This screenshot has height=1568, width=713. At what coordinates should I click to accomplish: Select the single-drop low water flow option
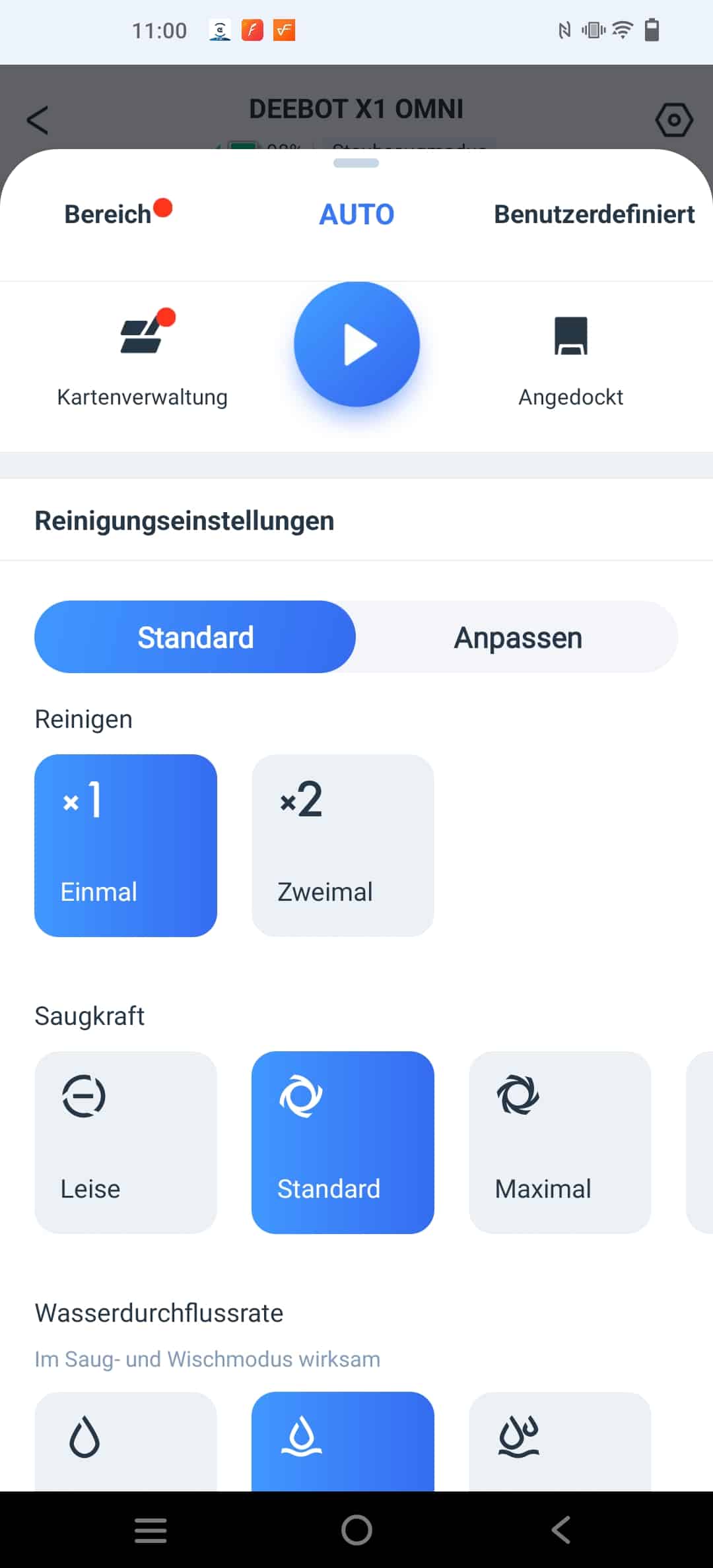125,1441
